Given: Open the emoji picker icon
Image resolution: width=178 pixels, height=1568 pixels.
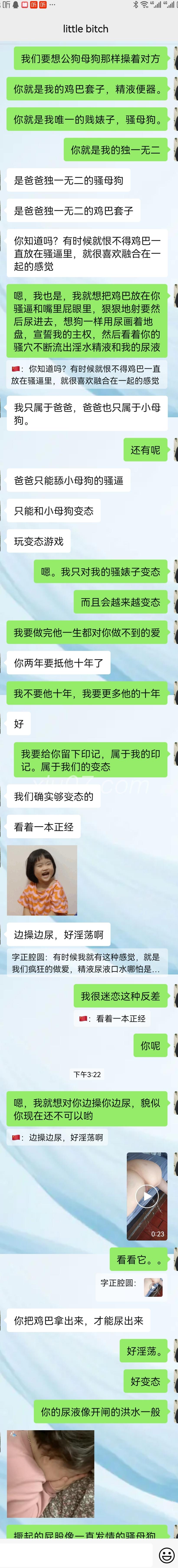Looking at the screenshot, I should coord(166,1555).
